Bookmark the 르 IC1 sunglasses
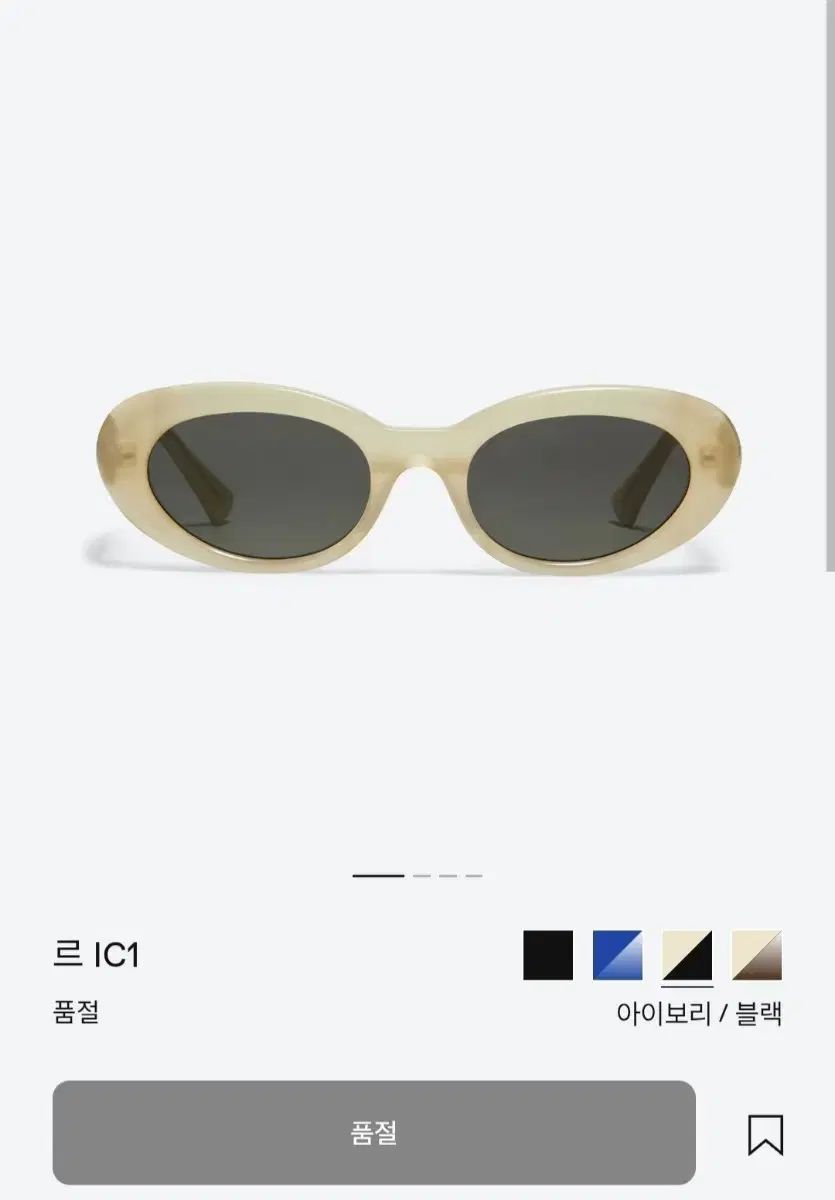Viewport: 835px width, 1200px height. pyautogui.click(x=765, y=1134)
